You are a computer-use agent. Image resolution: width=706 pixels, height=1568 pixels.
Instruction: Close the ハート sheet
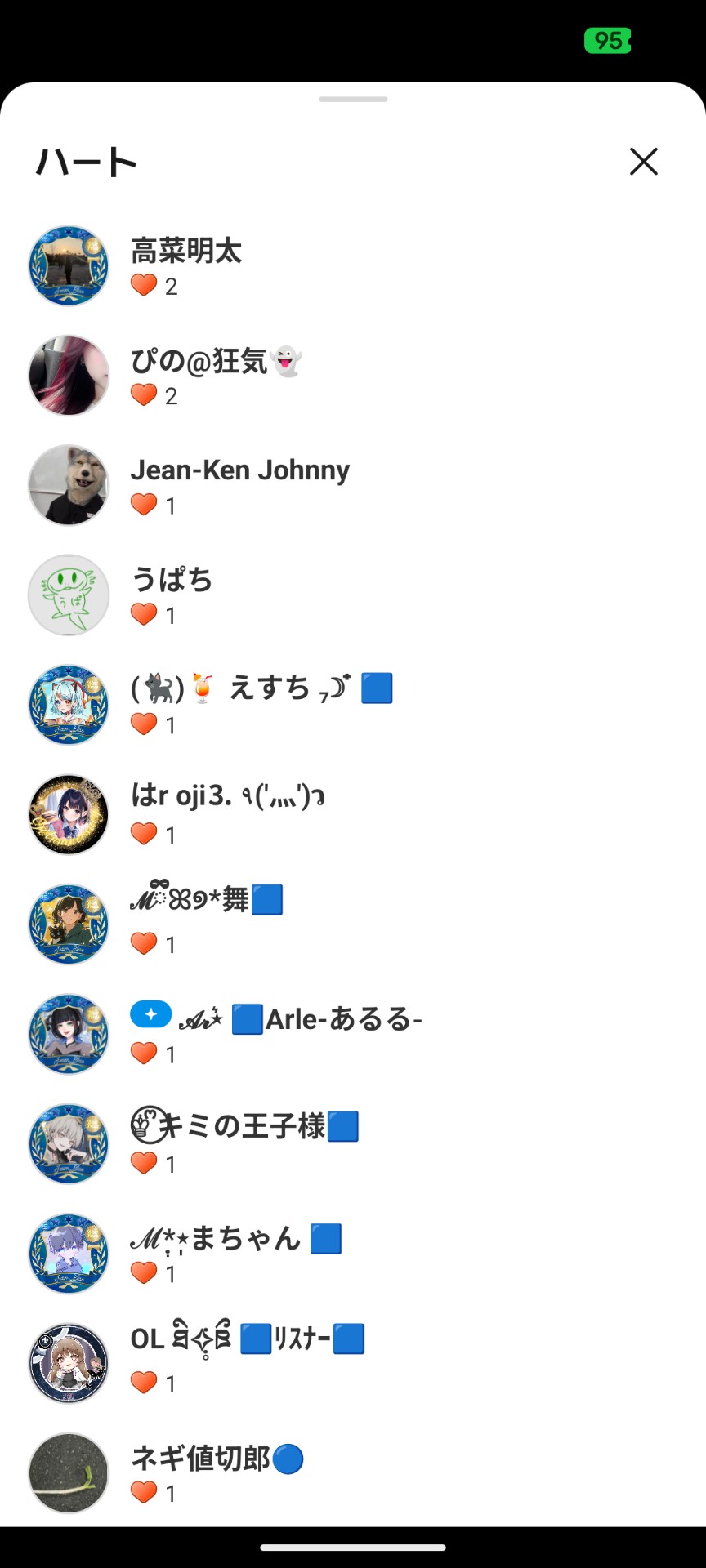click(x=644, y=162)
